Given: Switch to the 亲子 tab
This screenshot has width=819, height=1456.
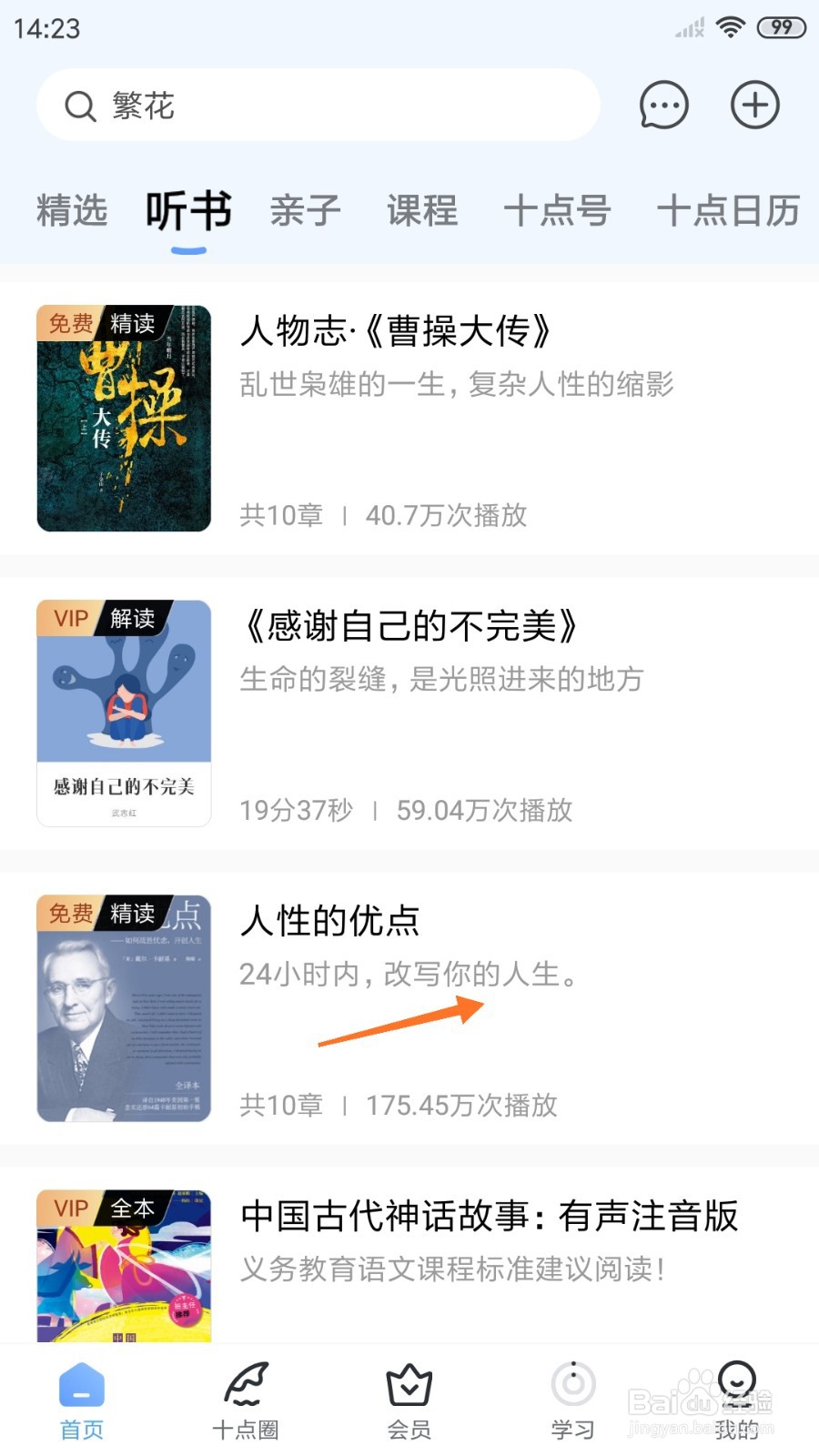Looking at the screenshot, I should point(305,211).
